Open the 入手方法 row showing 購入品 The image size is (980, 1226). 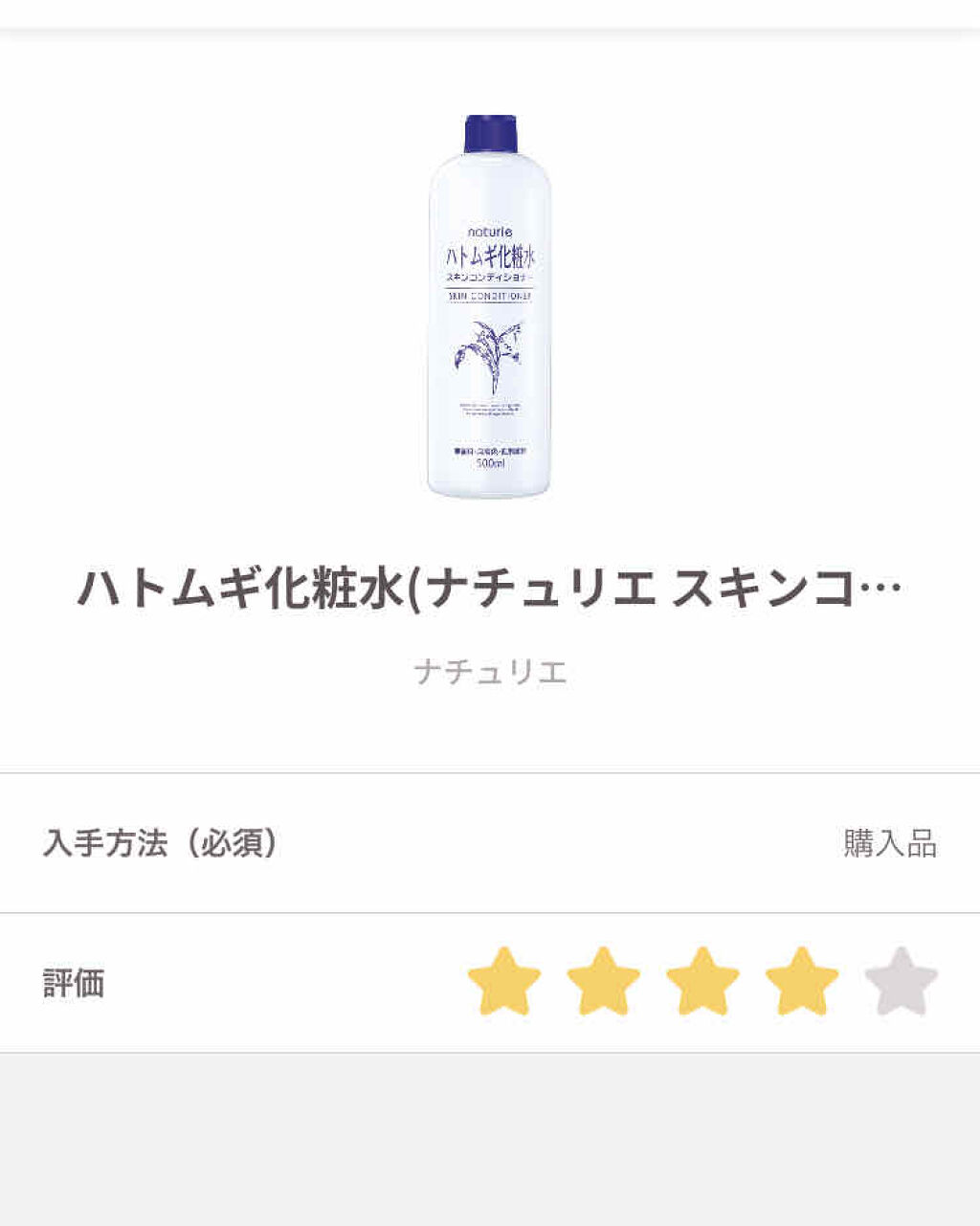click(x=490, y=843)
